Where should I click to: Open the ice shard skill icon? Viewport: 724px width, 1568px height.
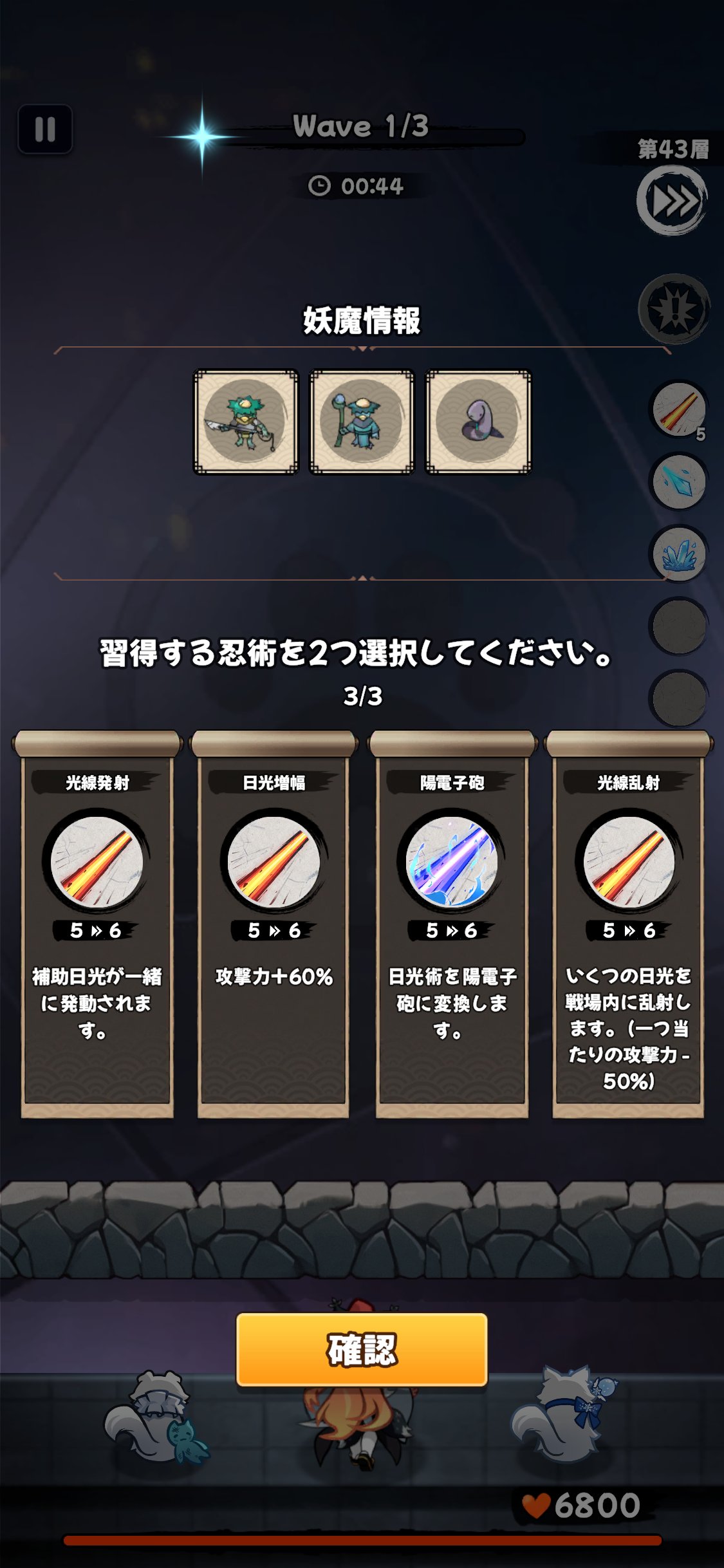pyautogui.click(x=679, y=481)
